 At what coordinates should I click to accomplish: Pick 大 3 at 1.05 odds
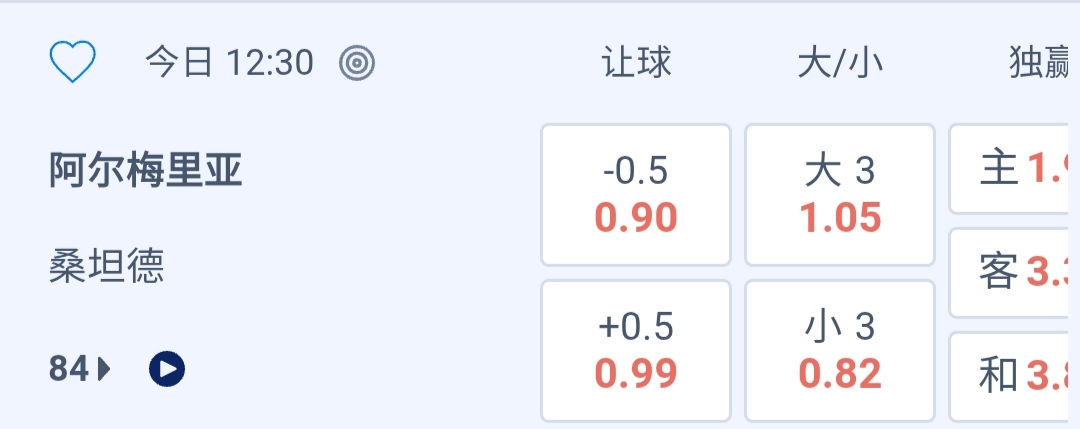coord(840,194)
